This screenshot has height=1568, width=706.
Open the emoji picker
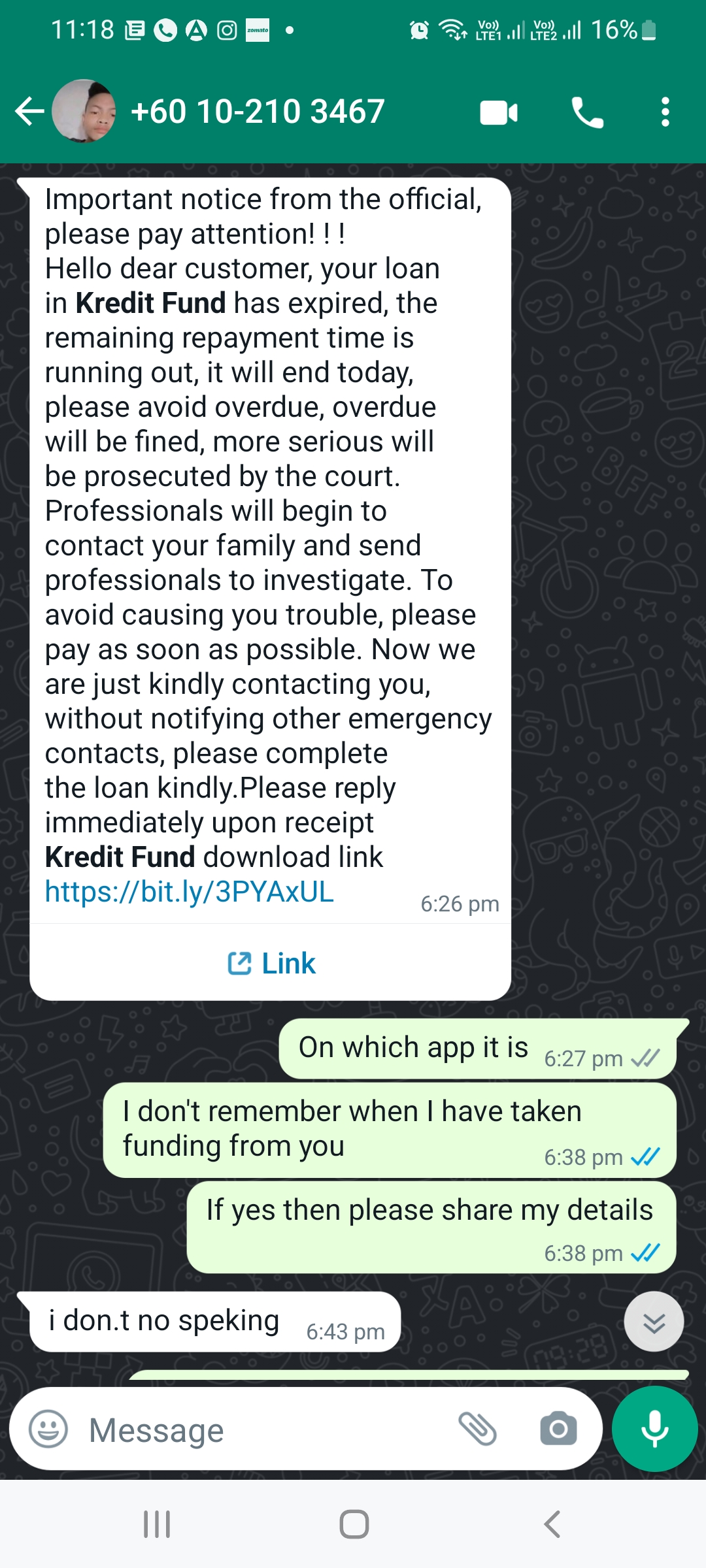(x=48, y=1429)
